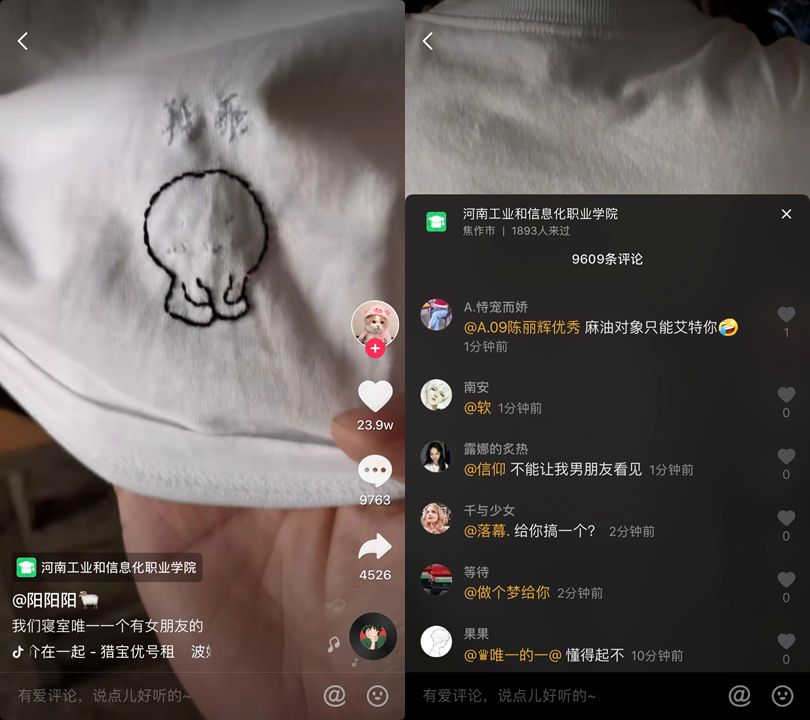Screen dimensions: 810x720
Task: Open the @阳阳阳 creator profile
Action: click(x=56, y=600)
